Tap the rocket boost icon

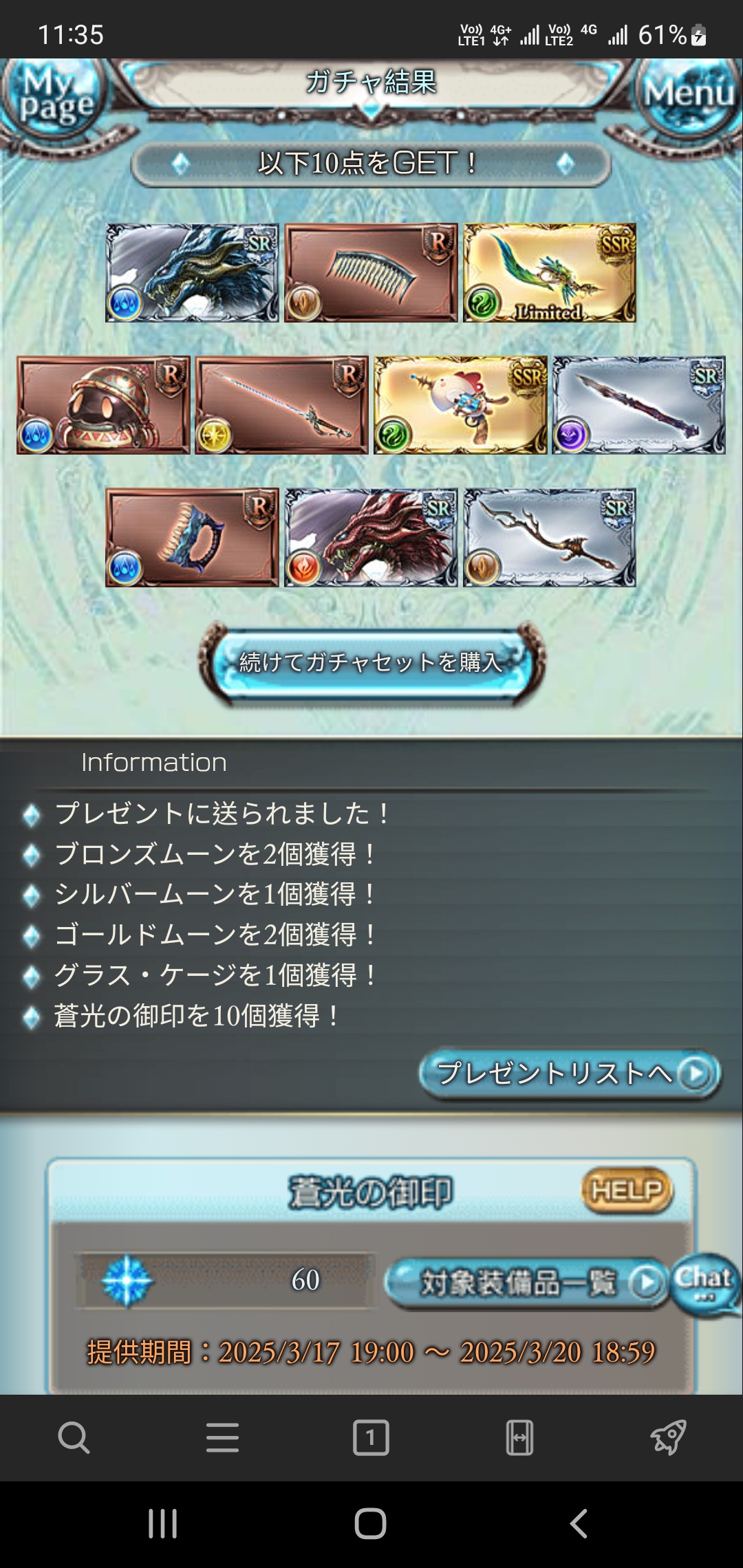tap(668, 1437)
